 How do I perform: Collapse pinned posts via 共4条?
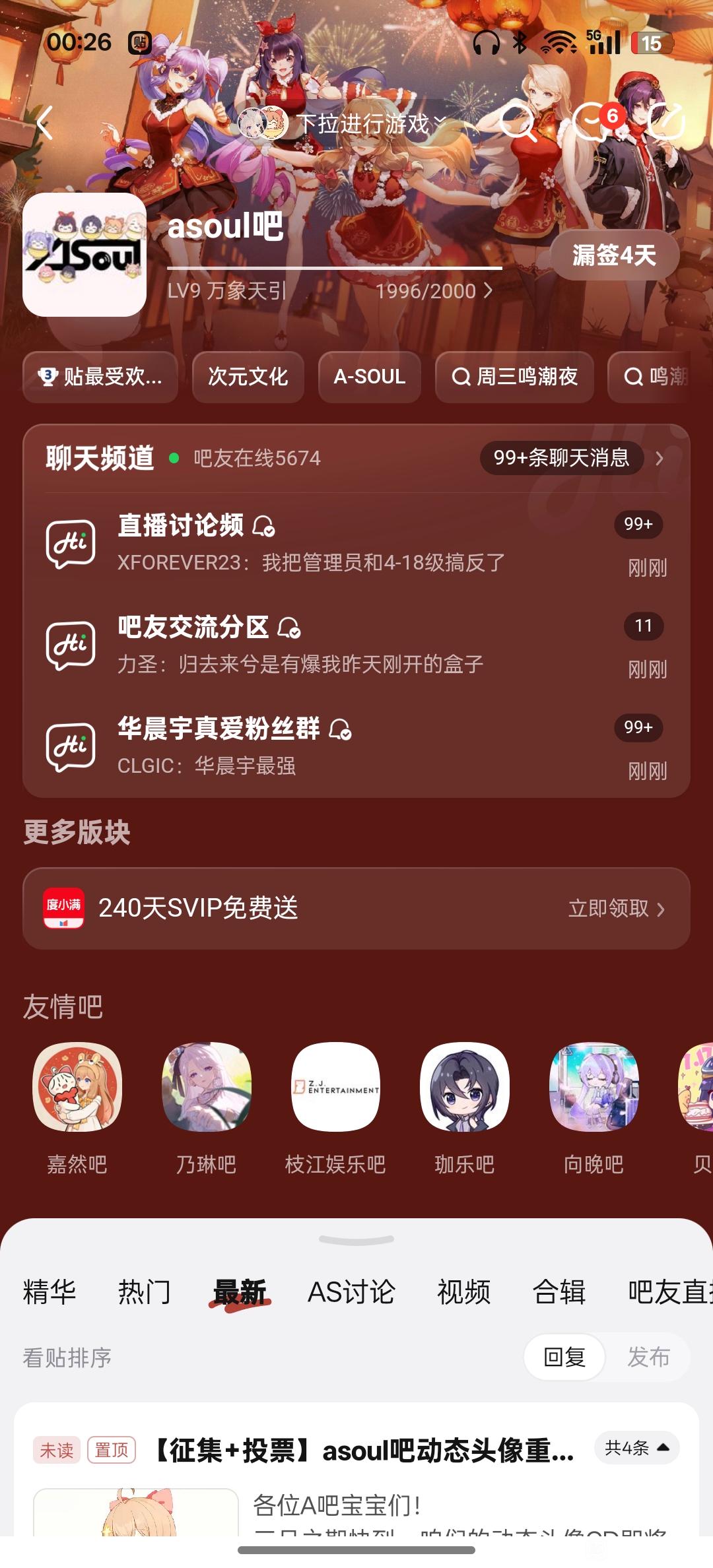tap(637, 1448)
